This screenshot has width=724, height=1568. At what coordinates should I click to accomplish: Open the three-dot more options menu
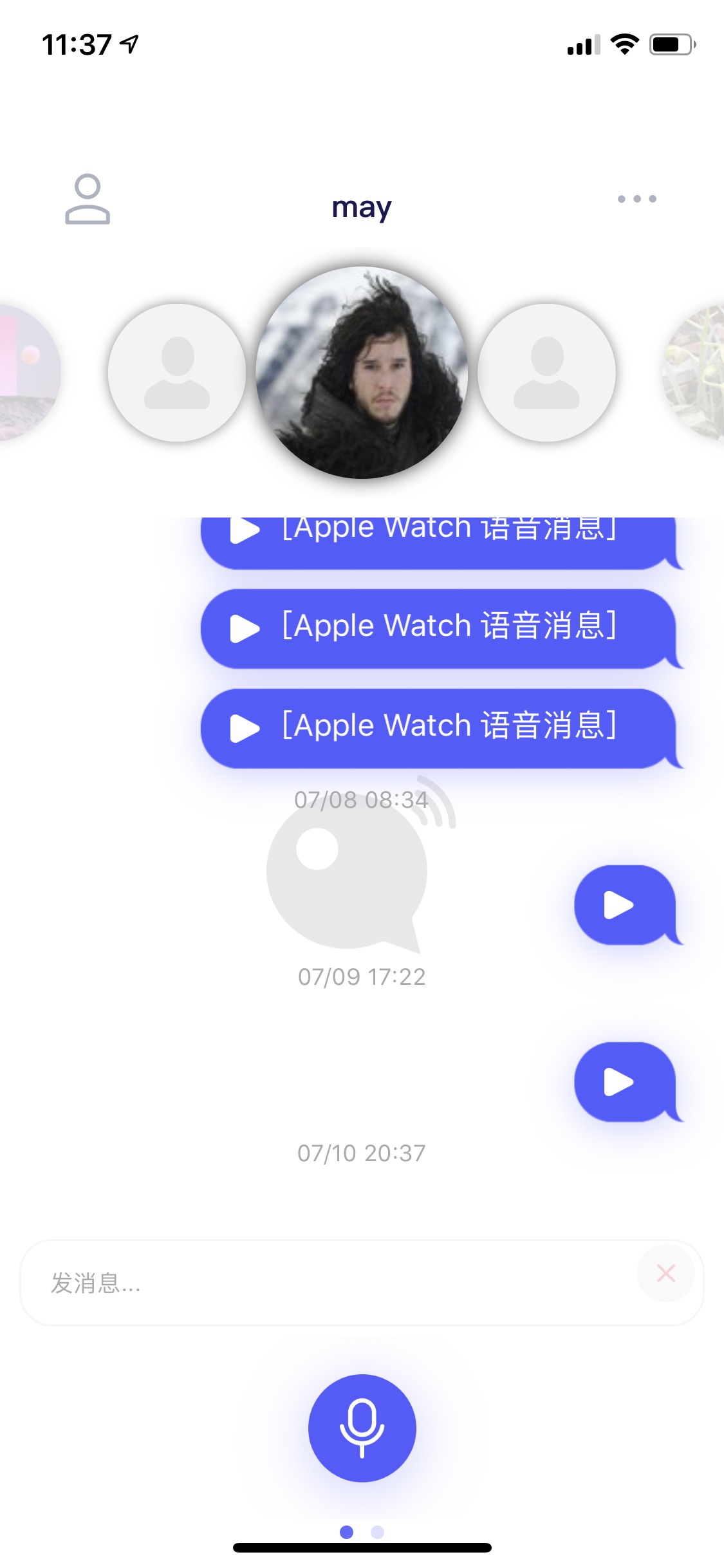pyautogui.click(x=636, y=199)
